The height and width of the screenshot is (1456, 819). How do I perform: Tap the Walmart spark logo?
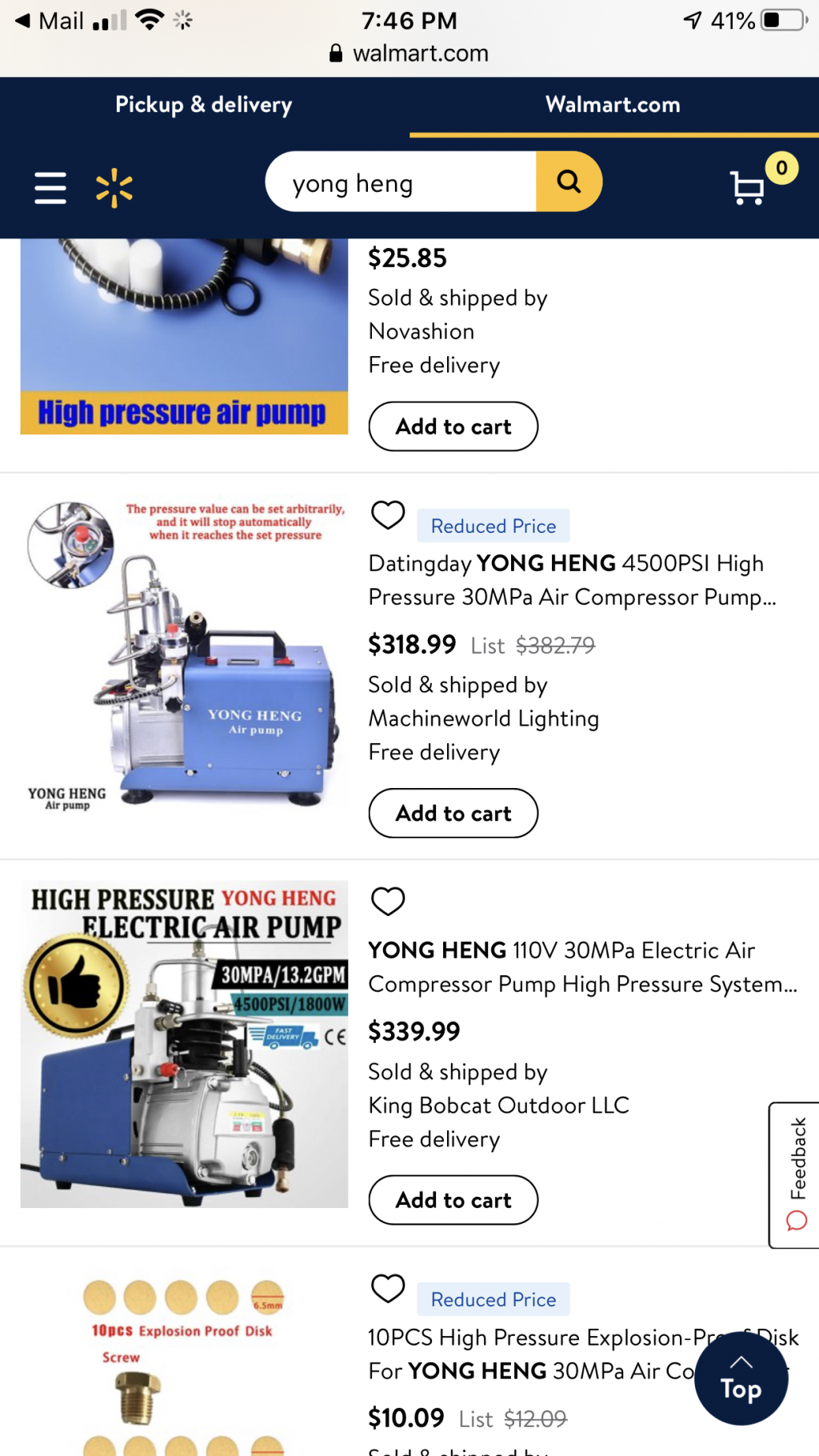[114, 188]
